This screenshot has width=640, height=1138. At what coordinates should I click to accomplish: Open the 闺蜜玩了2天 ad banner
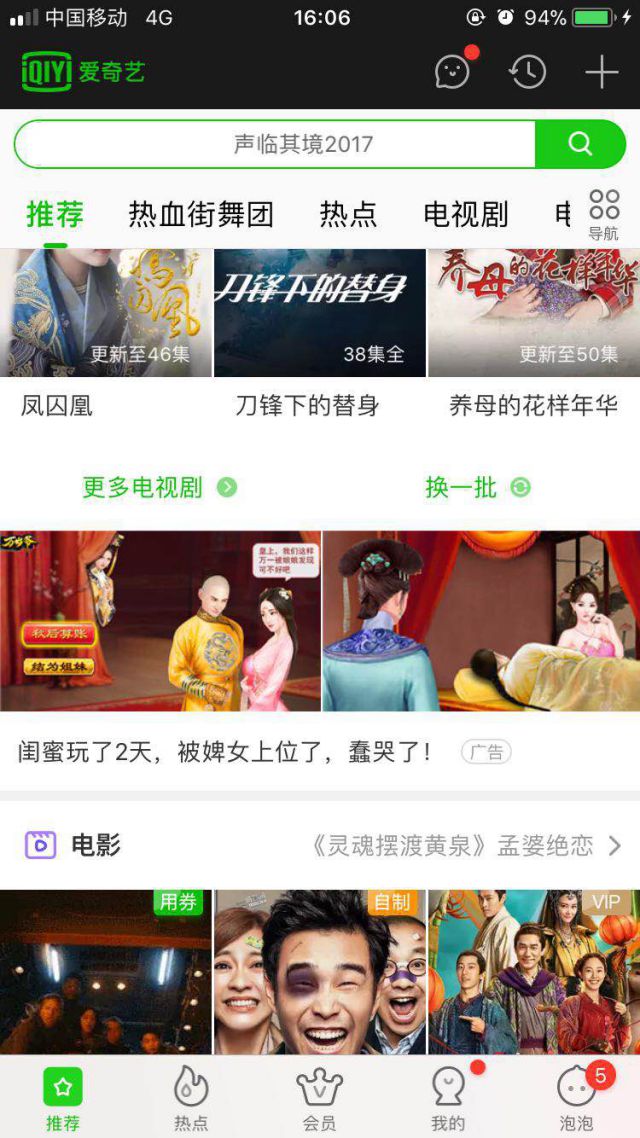[320, 640]
